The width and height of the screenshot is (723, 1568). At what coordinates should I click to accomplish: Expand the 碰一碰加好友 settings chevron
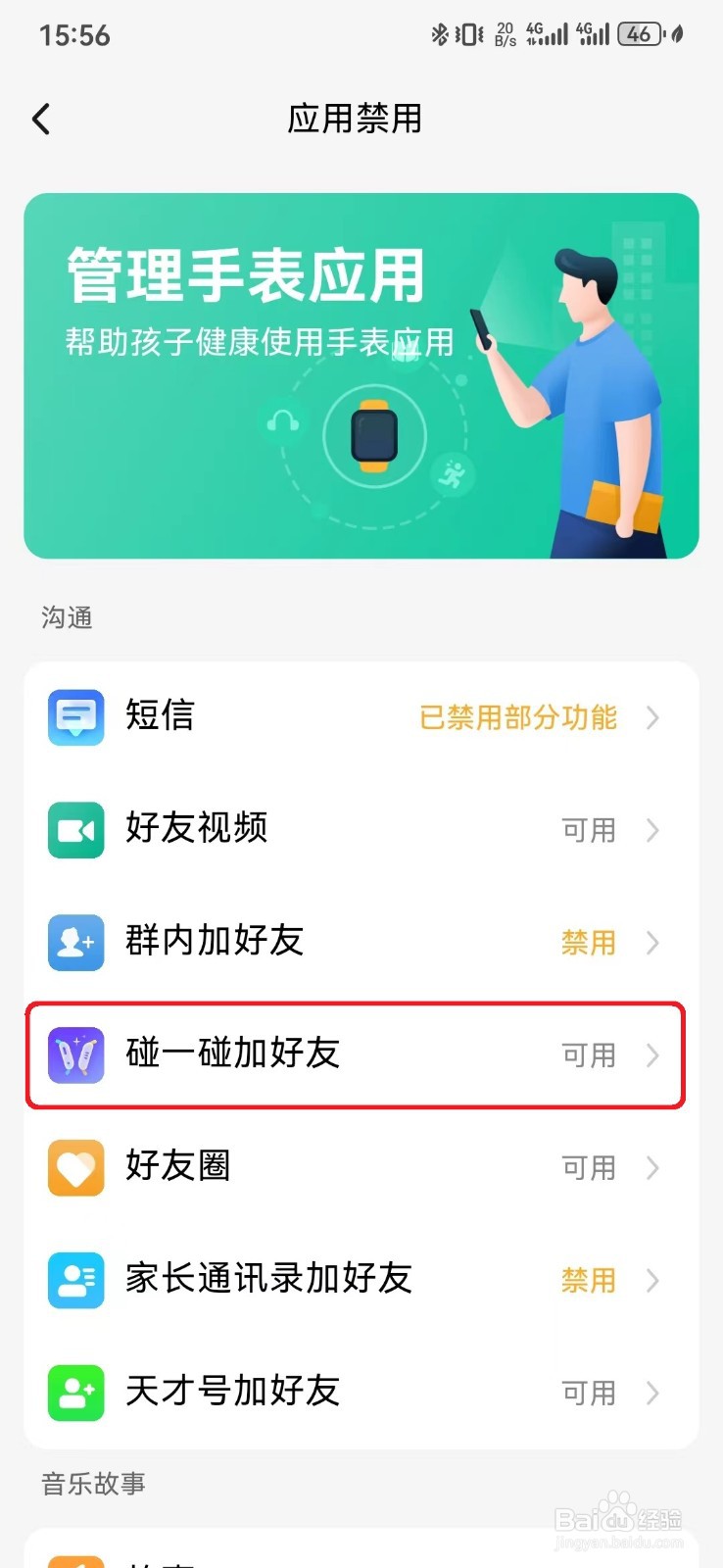[x=652, y=1055]
